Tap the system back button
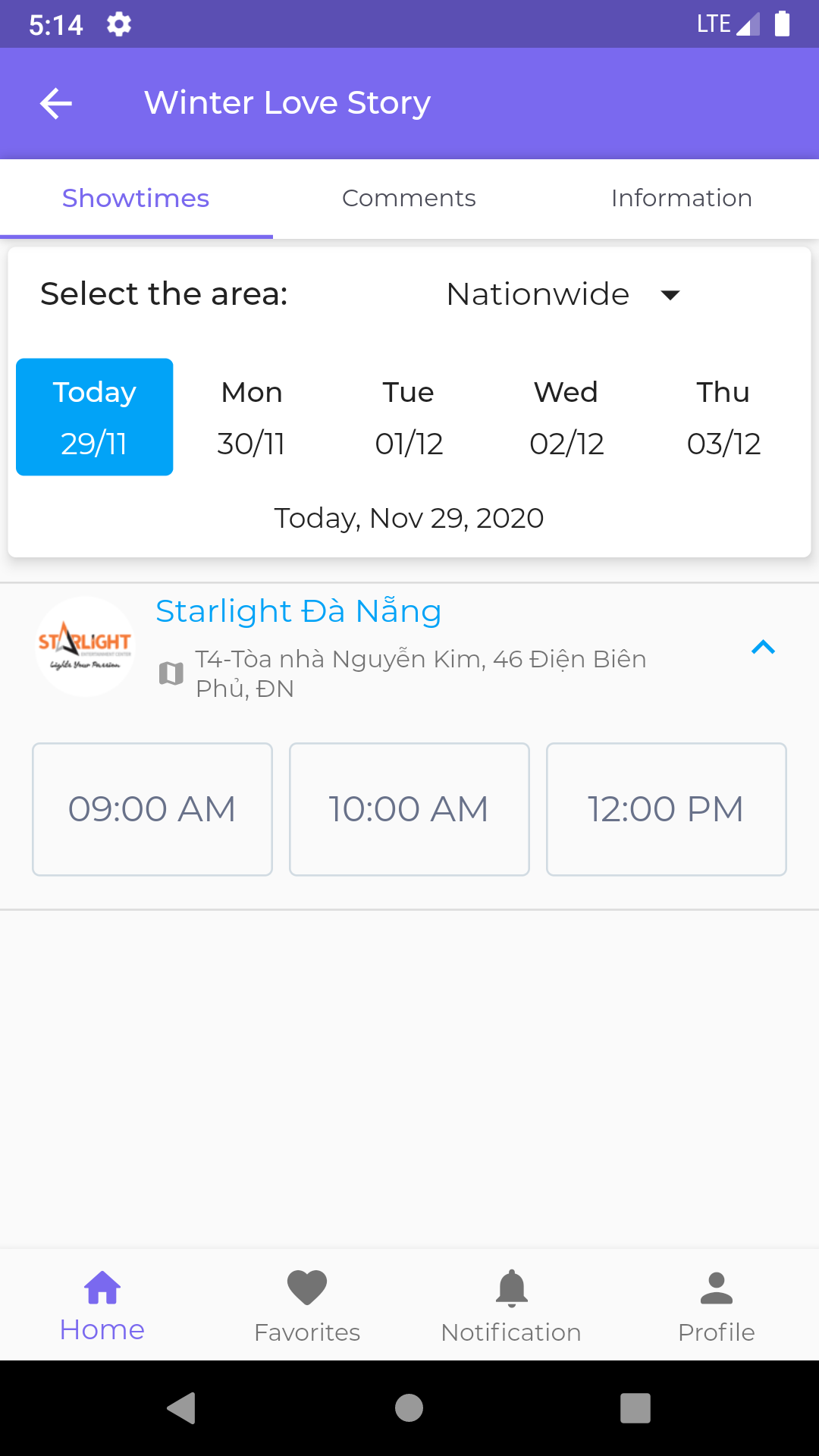 (181, 1408)
